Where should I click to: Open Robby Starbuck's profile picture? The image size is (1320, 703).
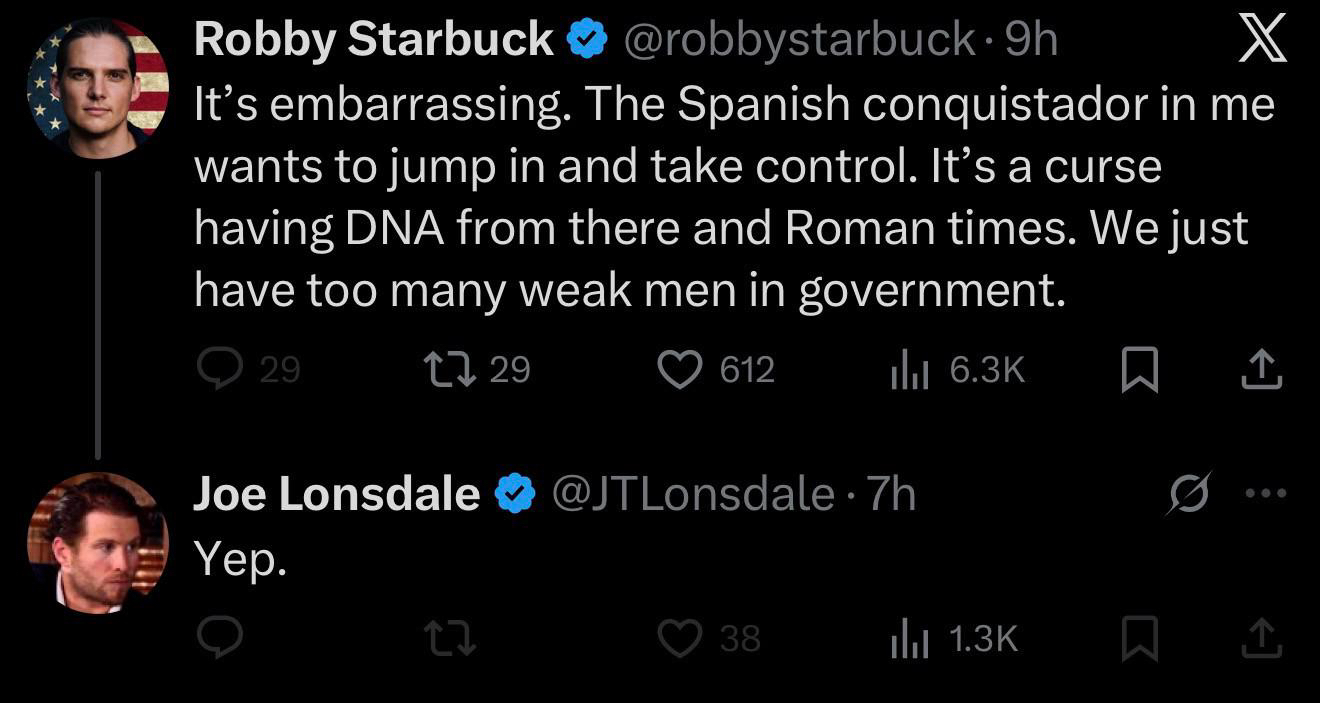(97, 87)
